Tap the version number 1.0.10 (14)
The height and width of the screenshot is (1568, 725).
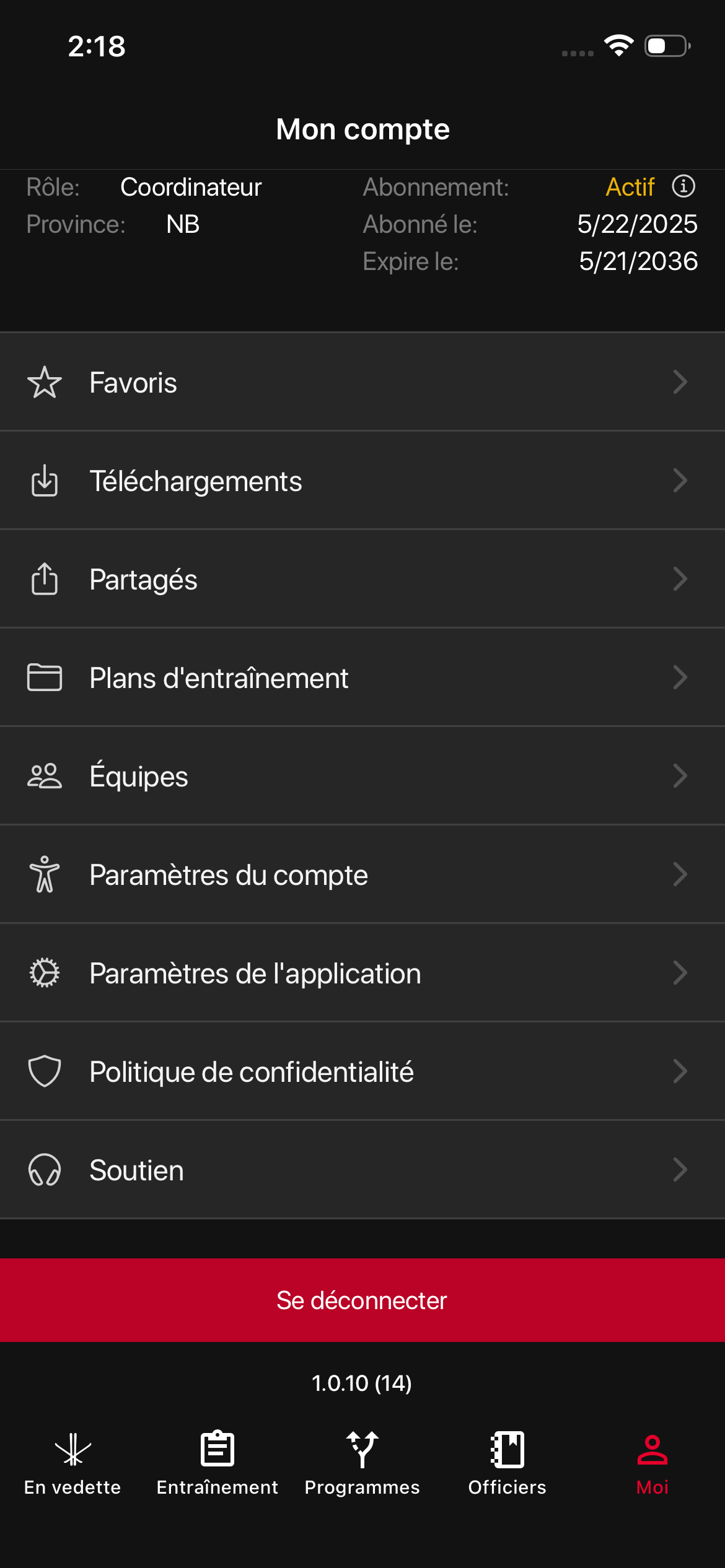pos(362,1381)
